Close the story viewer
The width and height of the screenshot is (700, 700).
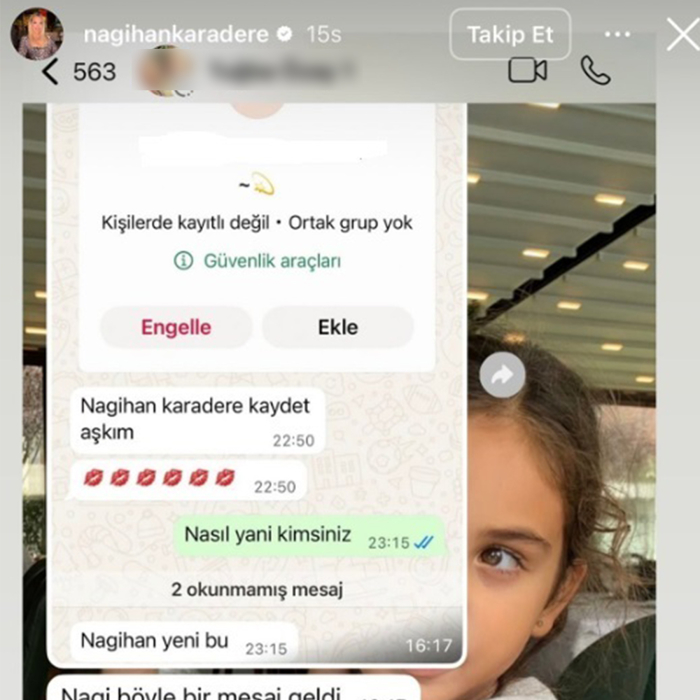tap(682, 34)
